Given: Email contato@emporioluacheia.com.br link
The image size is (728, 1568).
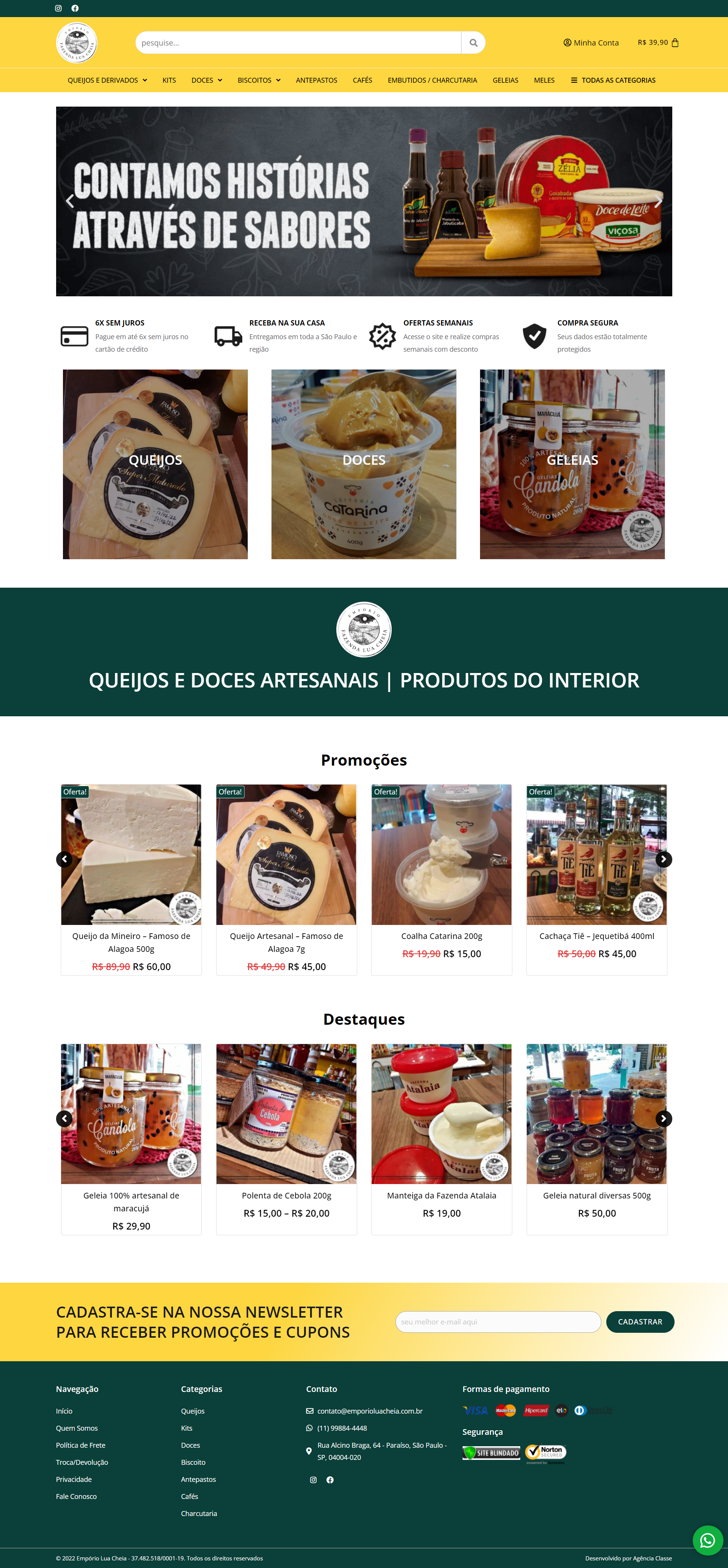Looking at the screenshot, I should click(369, 1410).
